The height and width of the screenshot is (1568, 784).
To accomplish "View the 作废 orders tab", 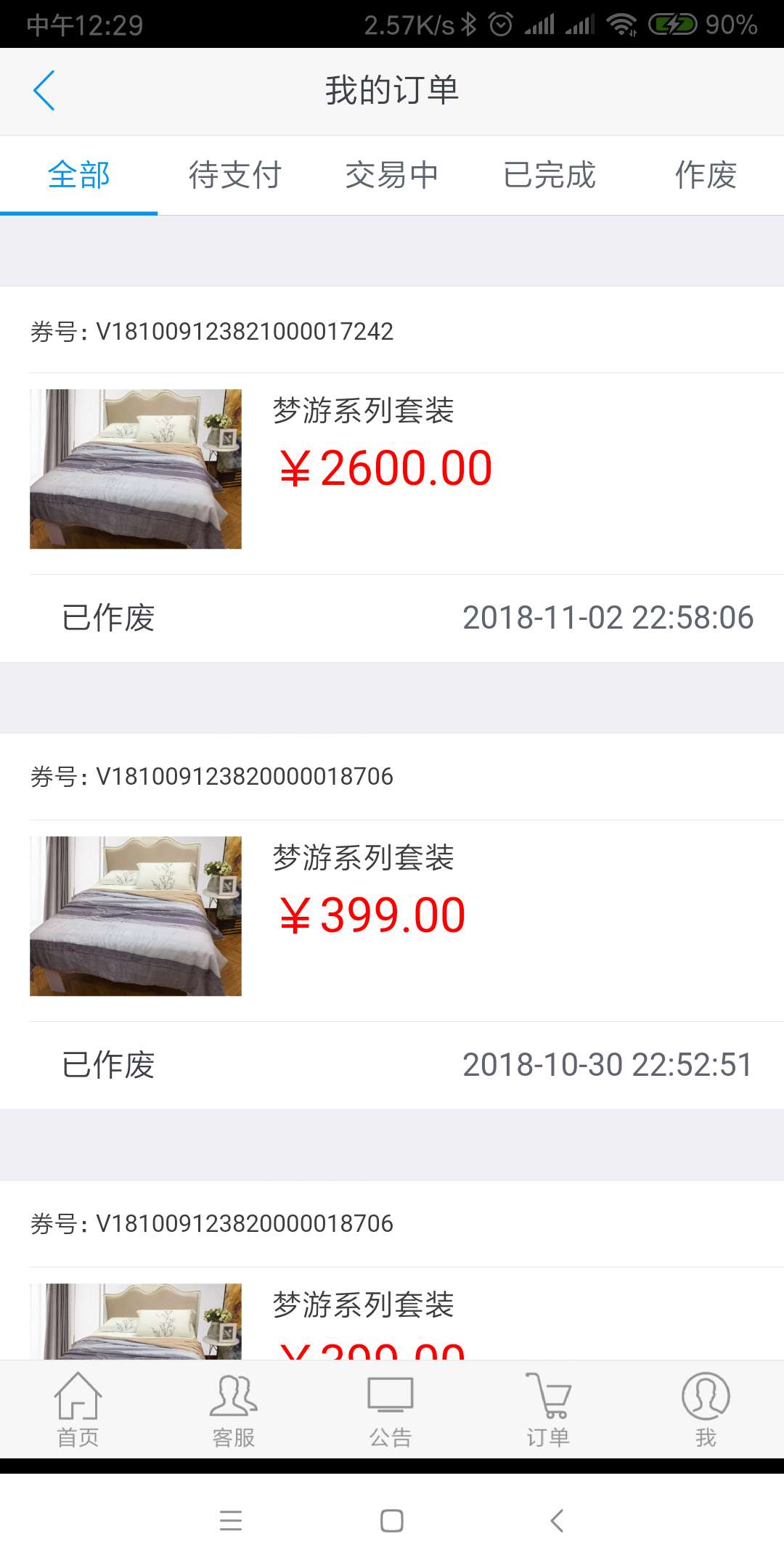I will tap(706, 175).
